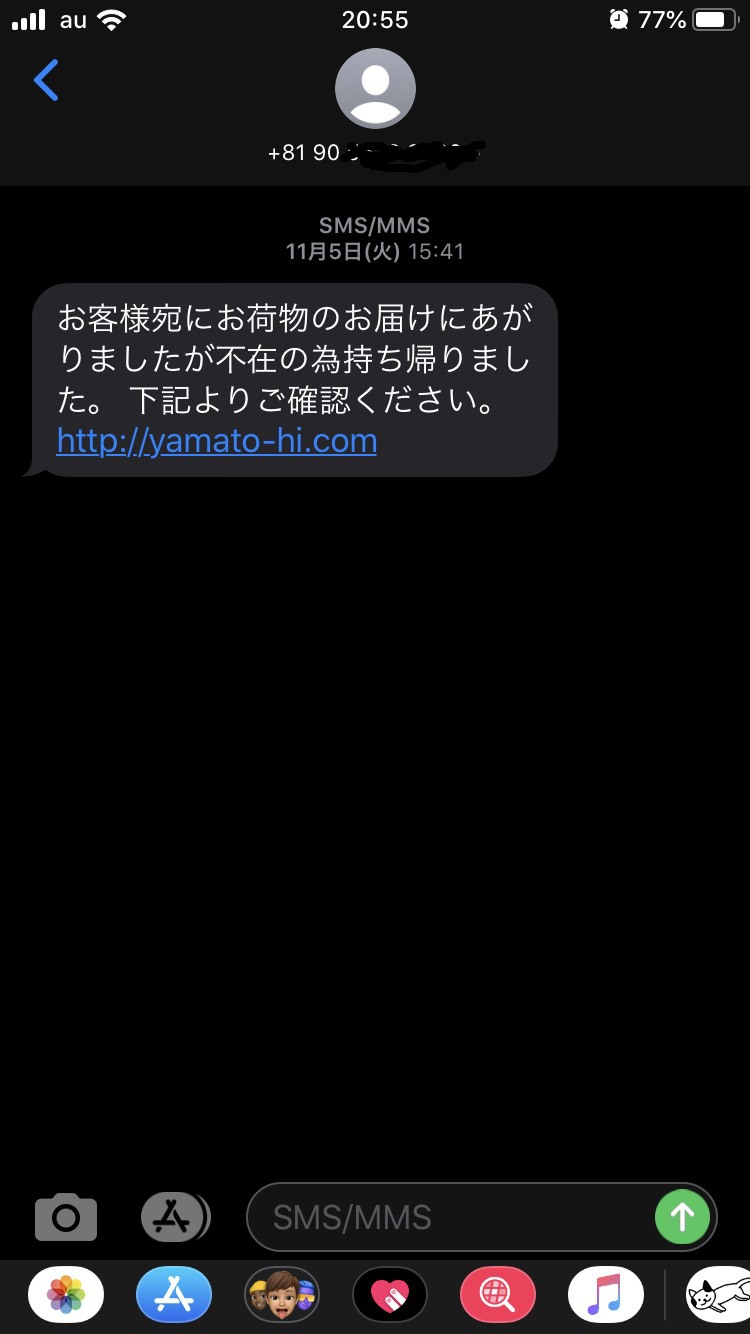Tap the green send arrow button
The width and height of the screenshot is (750, 1334).
click(x=682, y=1217)
